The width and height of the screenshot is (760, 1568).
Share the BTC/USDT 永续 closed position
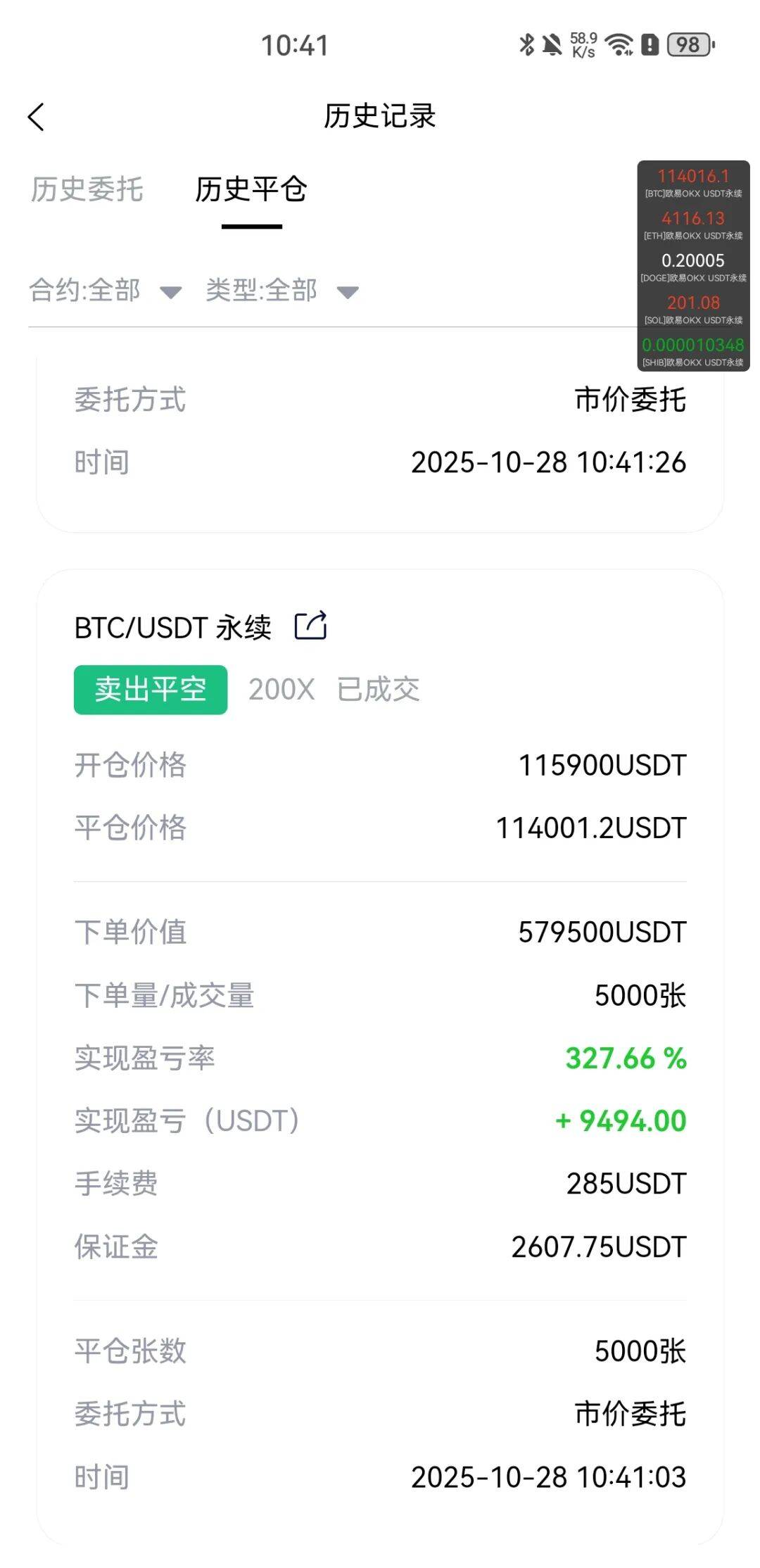point(310,626)
